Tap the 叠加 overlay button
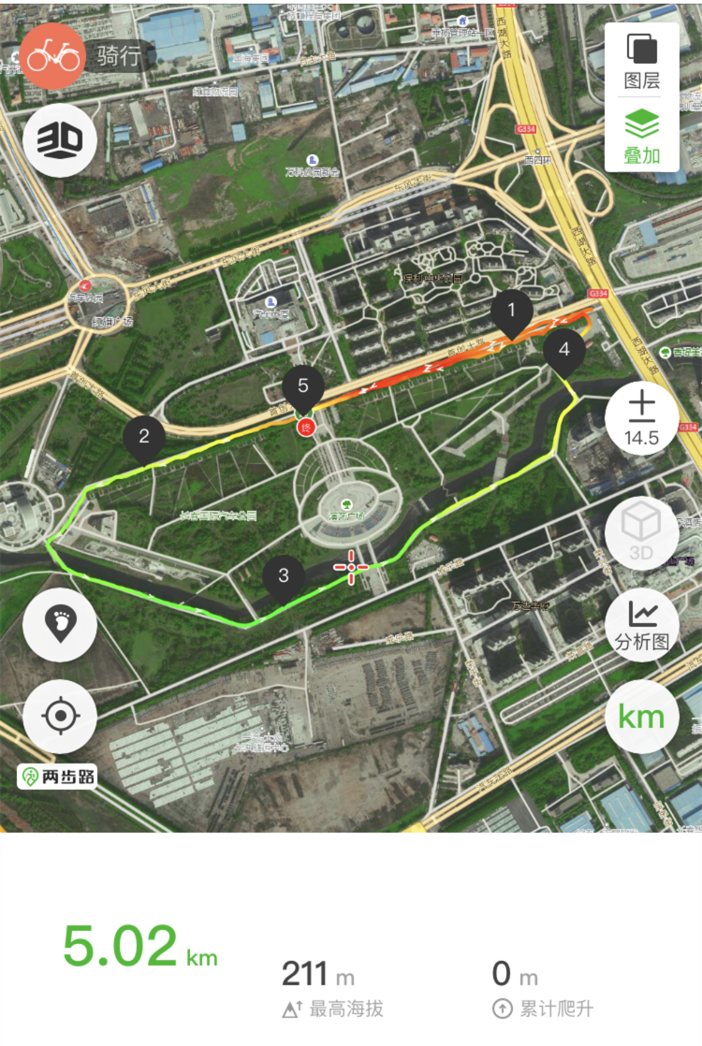702x1046 pixels. point(642,136)
